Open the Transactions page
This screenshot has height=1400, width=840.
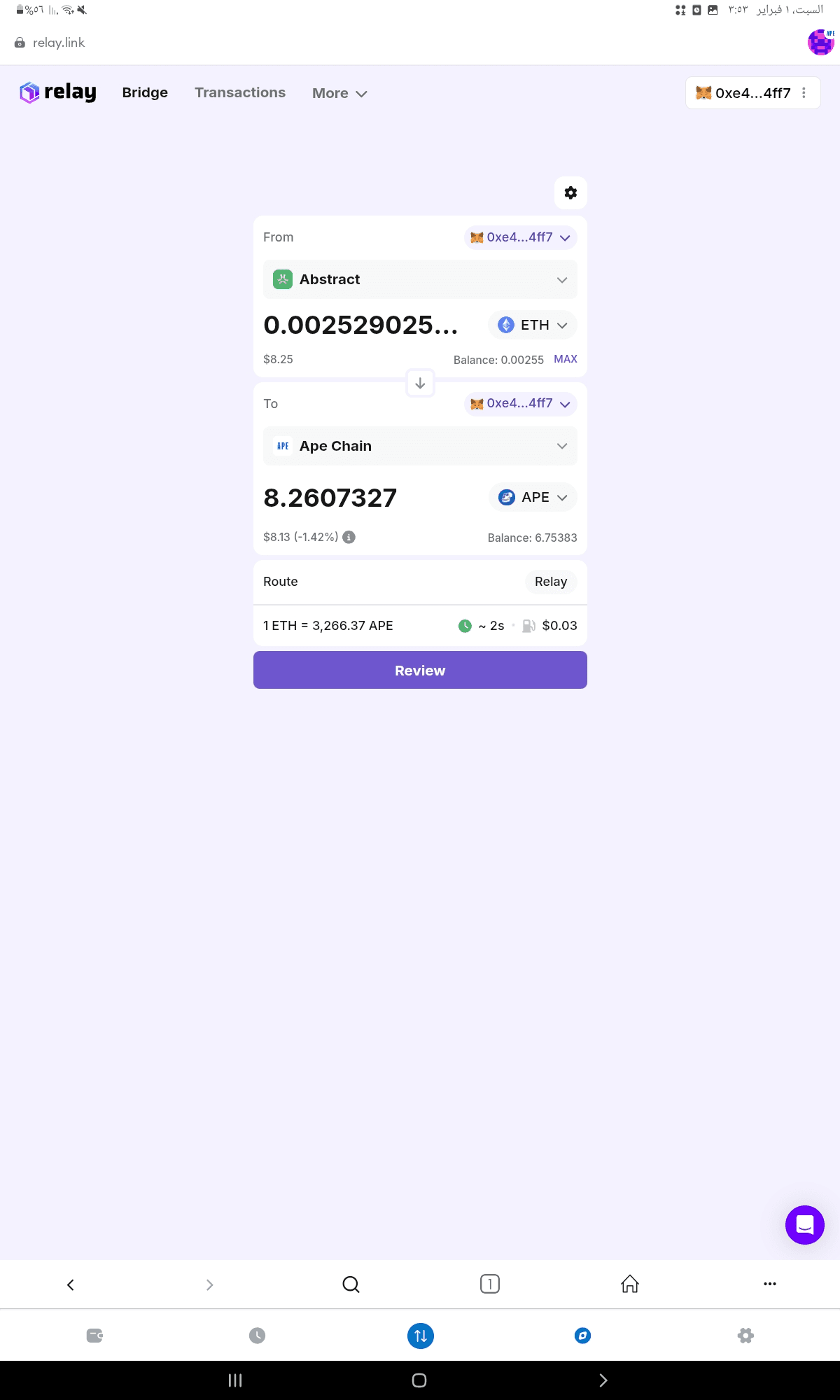[x=240, y=92]
